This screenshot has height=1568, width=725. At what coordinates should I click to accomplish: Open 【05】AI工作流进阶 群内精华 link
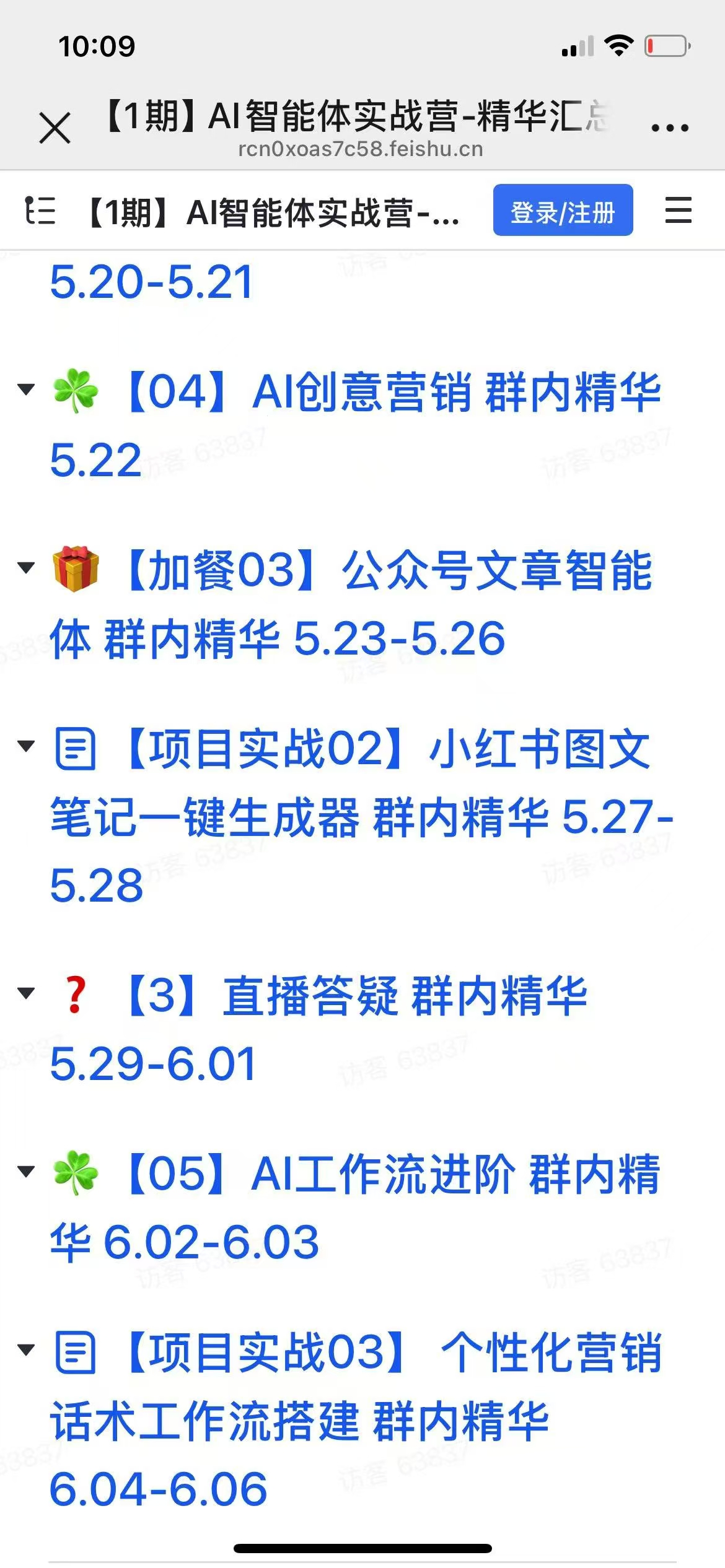(x=394, y=1174)
